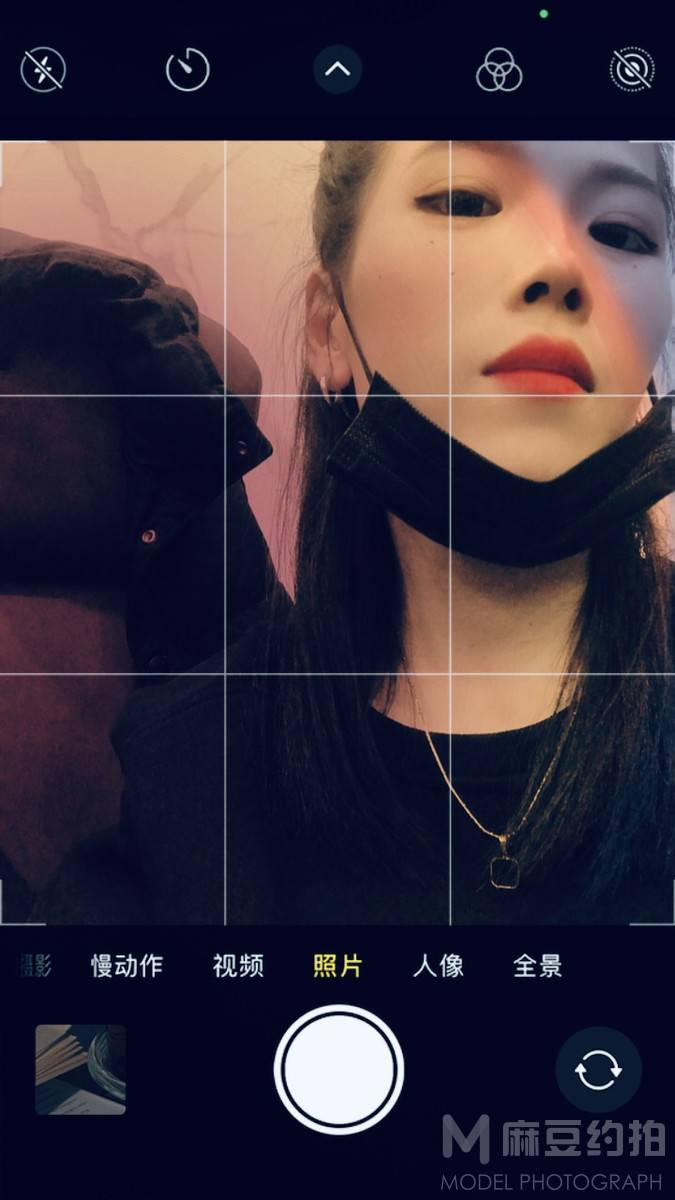Switch to 视频 mode
The width and height of the screenshot is (675, 1200).
[238, 966]
